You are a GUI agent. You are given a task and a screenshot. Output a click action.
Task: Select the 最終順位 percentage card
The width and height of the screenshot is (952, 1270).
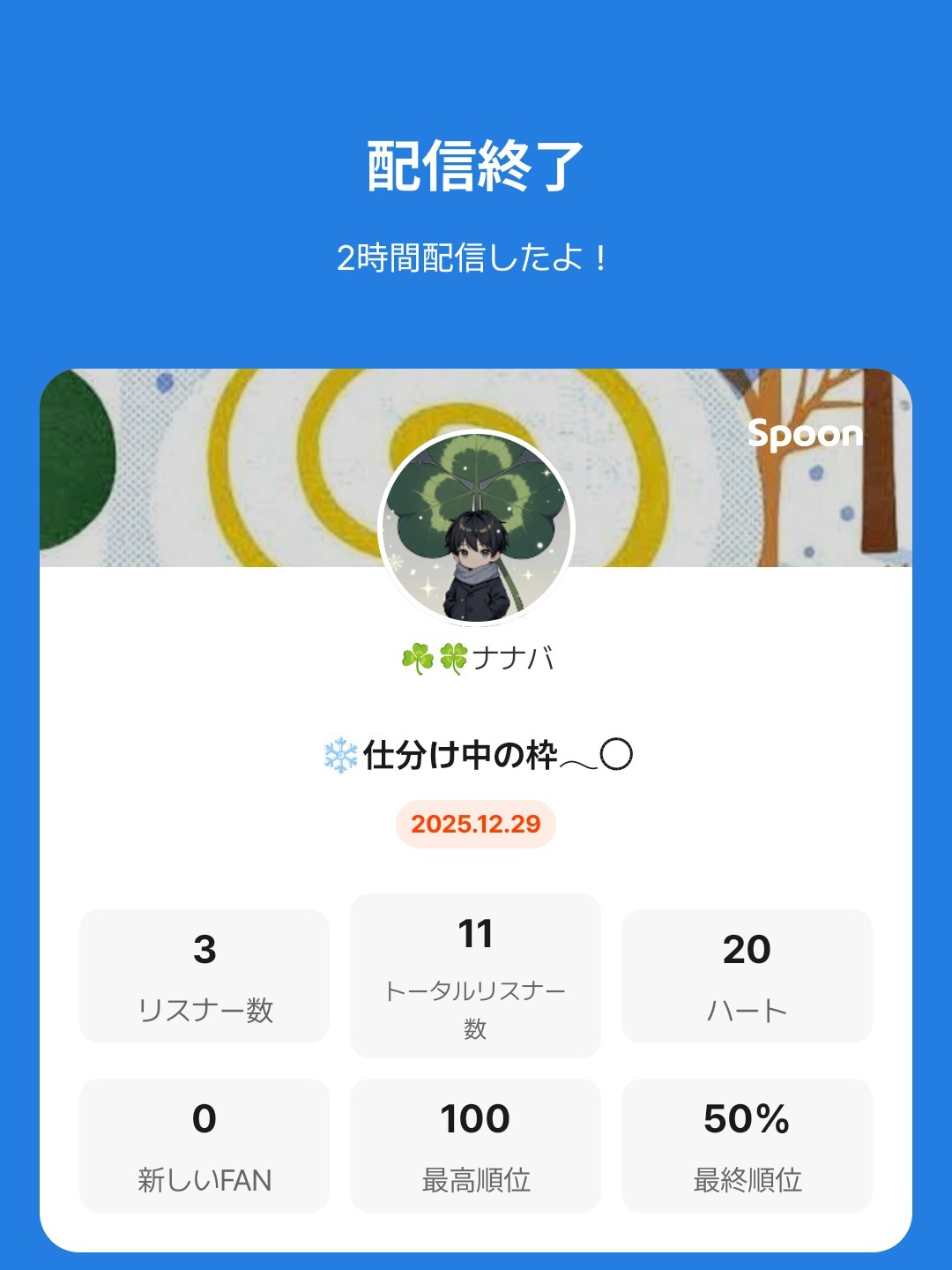point(747,1144)
